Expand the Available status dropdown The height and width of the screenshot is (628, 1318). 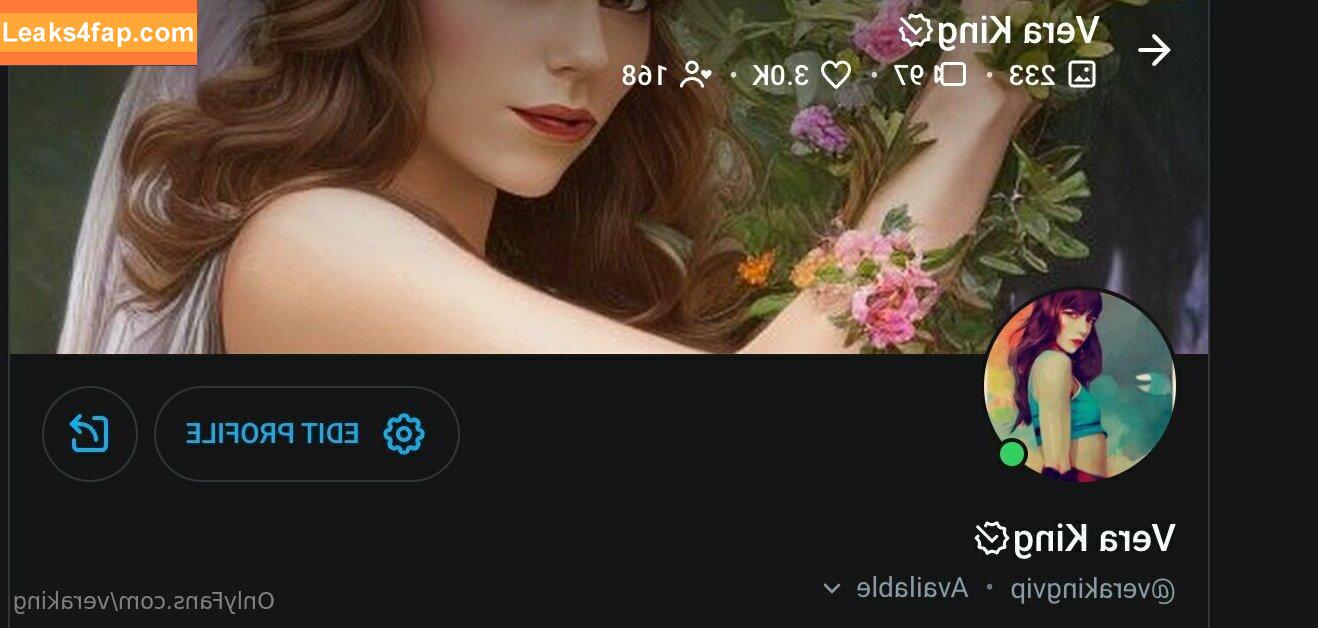point(831,588)
